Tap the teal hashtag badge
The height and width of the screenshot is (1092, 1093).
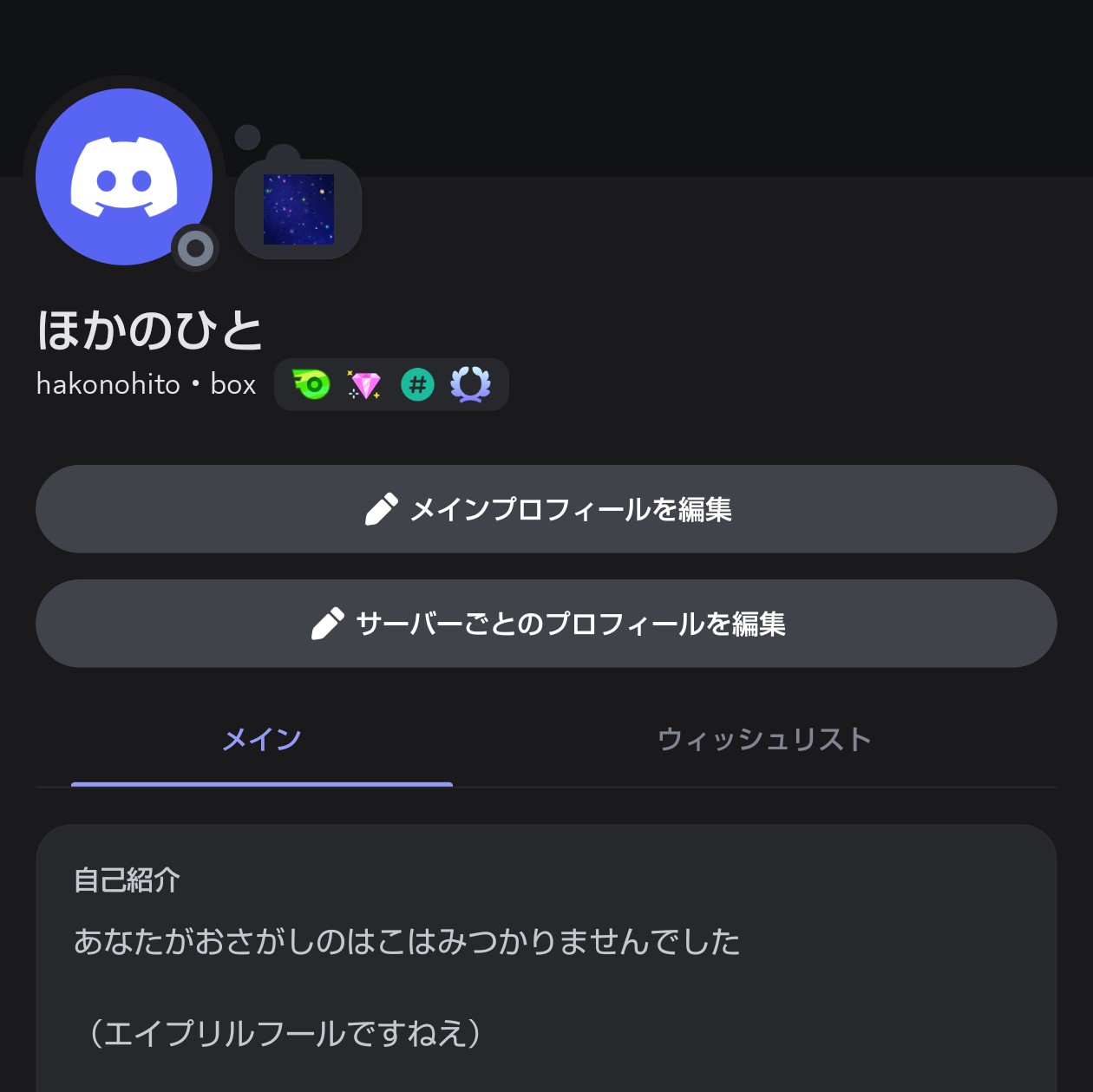coord(417,383)
